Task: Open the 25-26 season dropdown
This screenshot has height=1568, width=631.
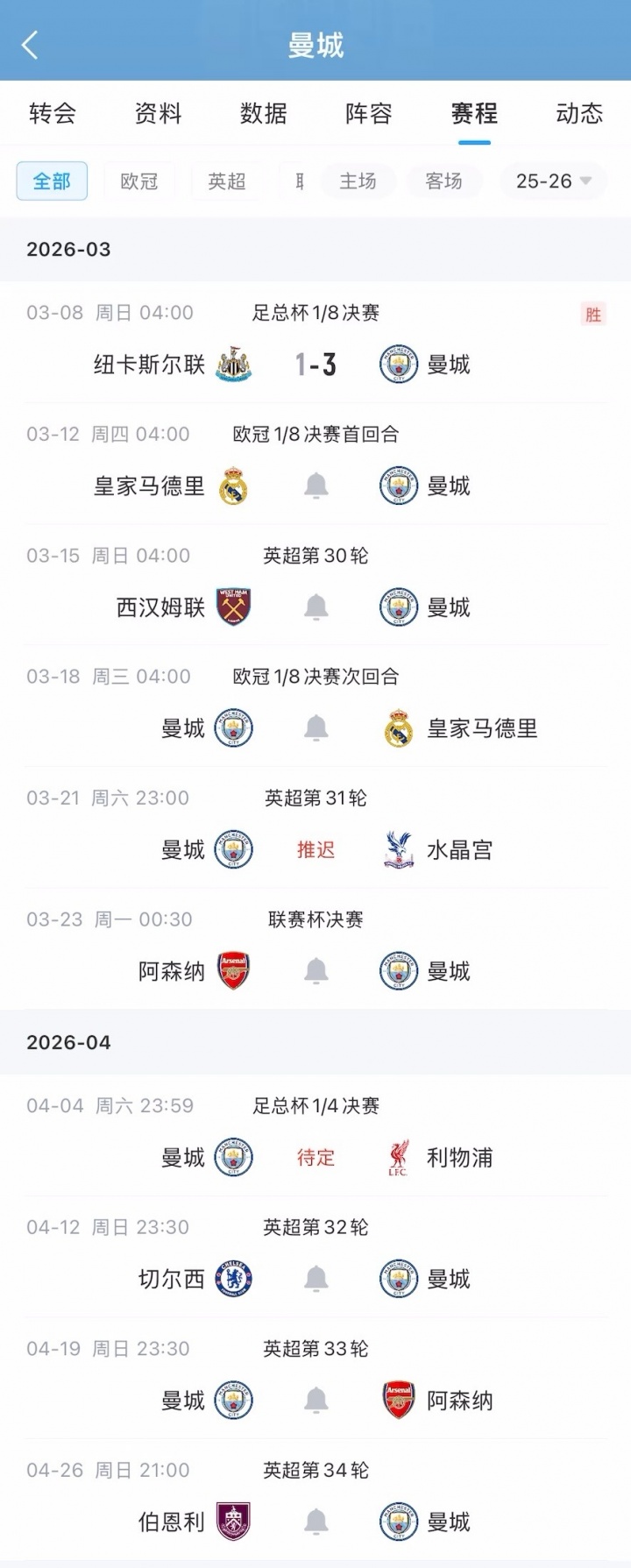Action: tap(552, 181)
